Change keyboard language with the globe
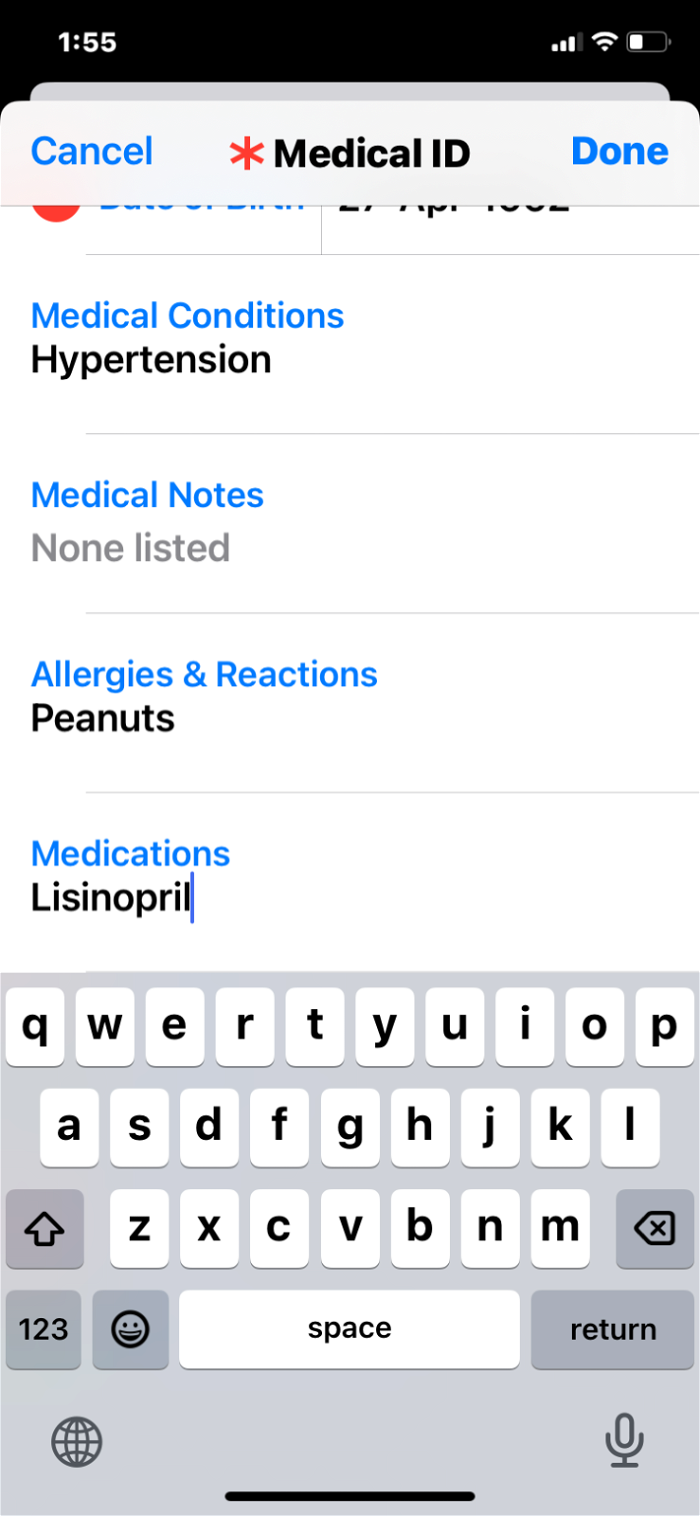700x1516 pixels. (x=77, y=1441)
